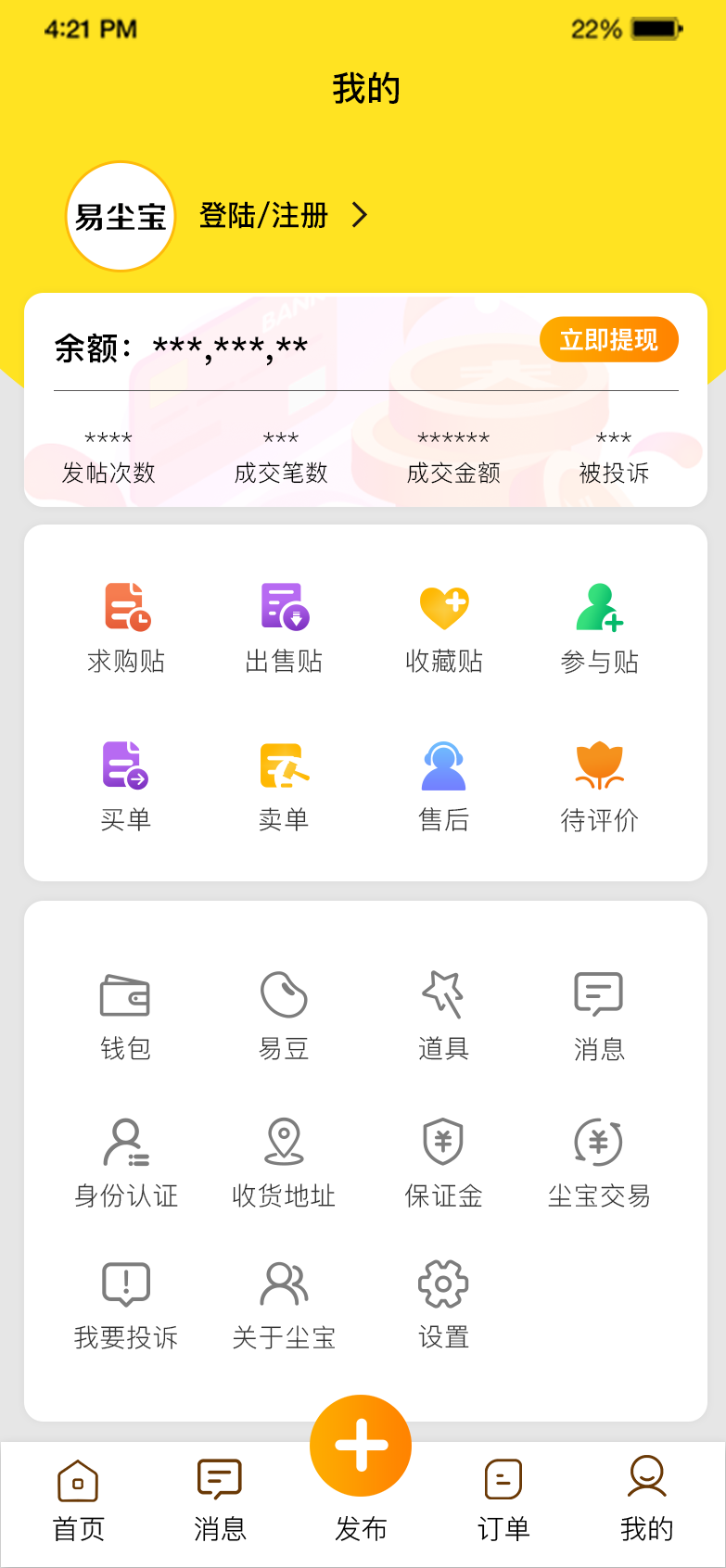Open the 钱包 wallet
726x1568 pixels.
pyautogui.click(x=126, y=1013)
